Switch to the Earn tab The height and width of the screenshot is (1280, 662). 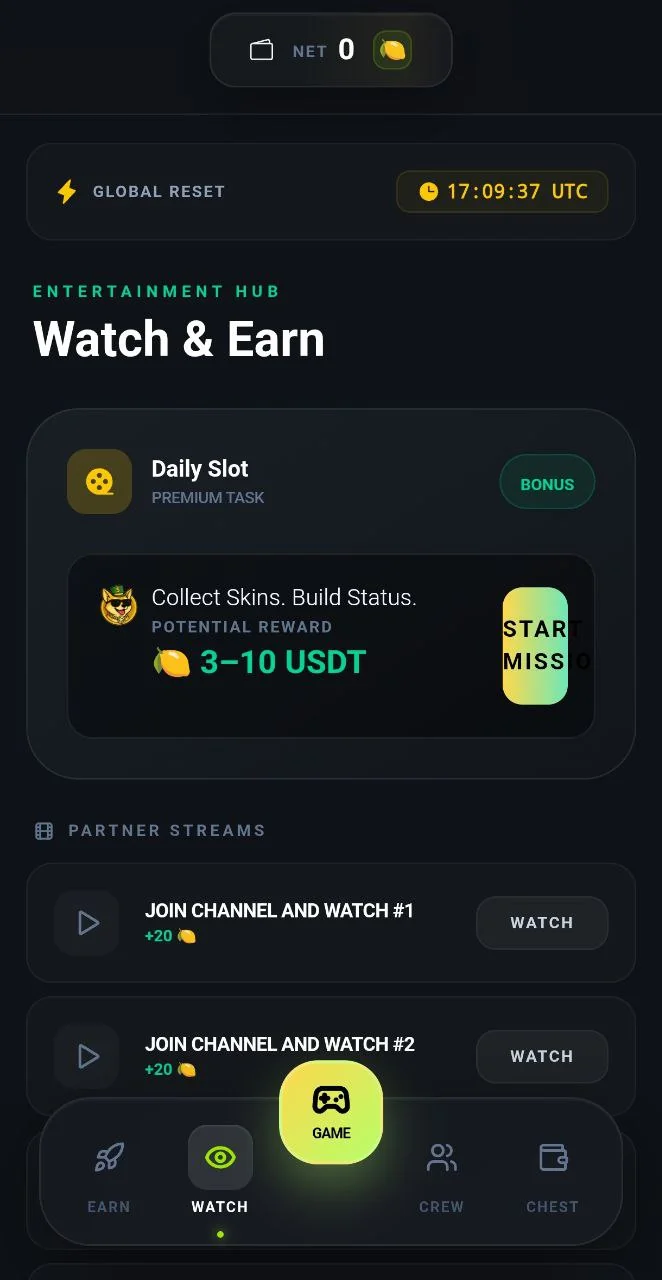[109, 1177]
